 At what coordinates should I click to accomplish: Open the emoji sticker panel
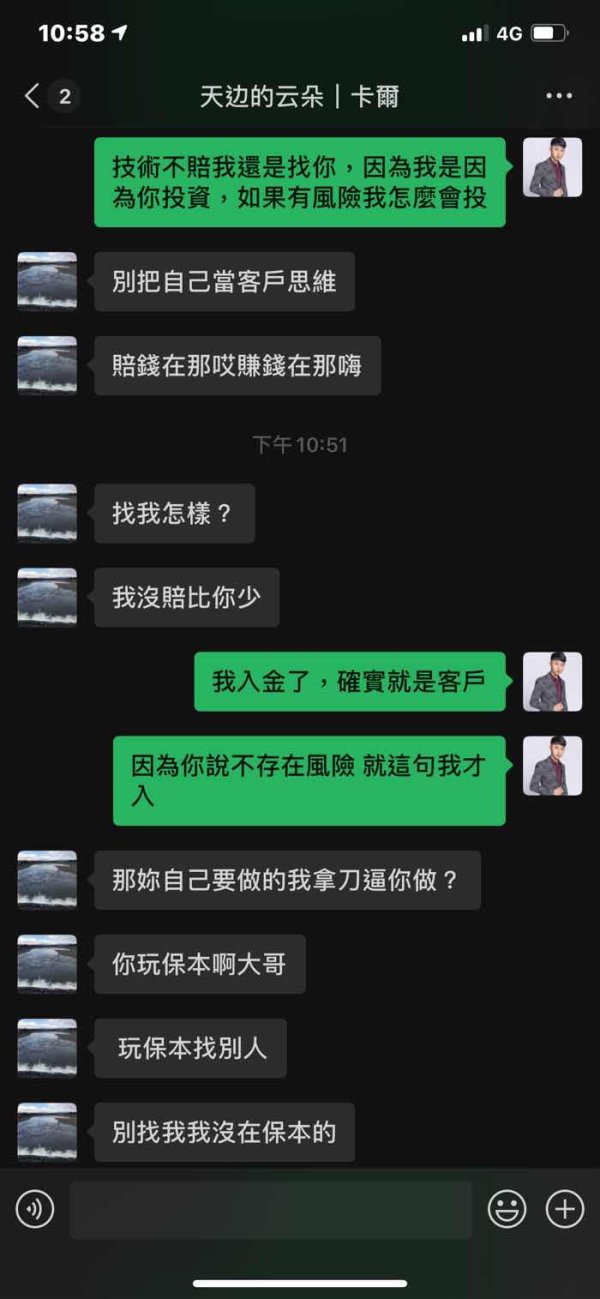coord(507,1210)
